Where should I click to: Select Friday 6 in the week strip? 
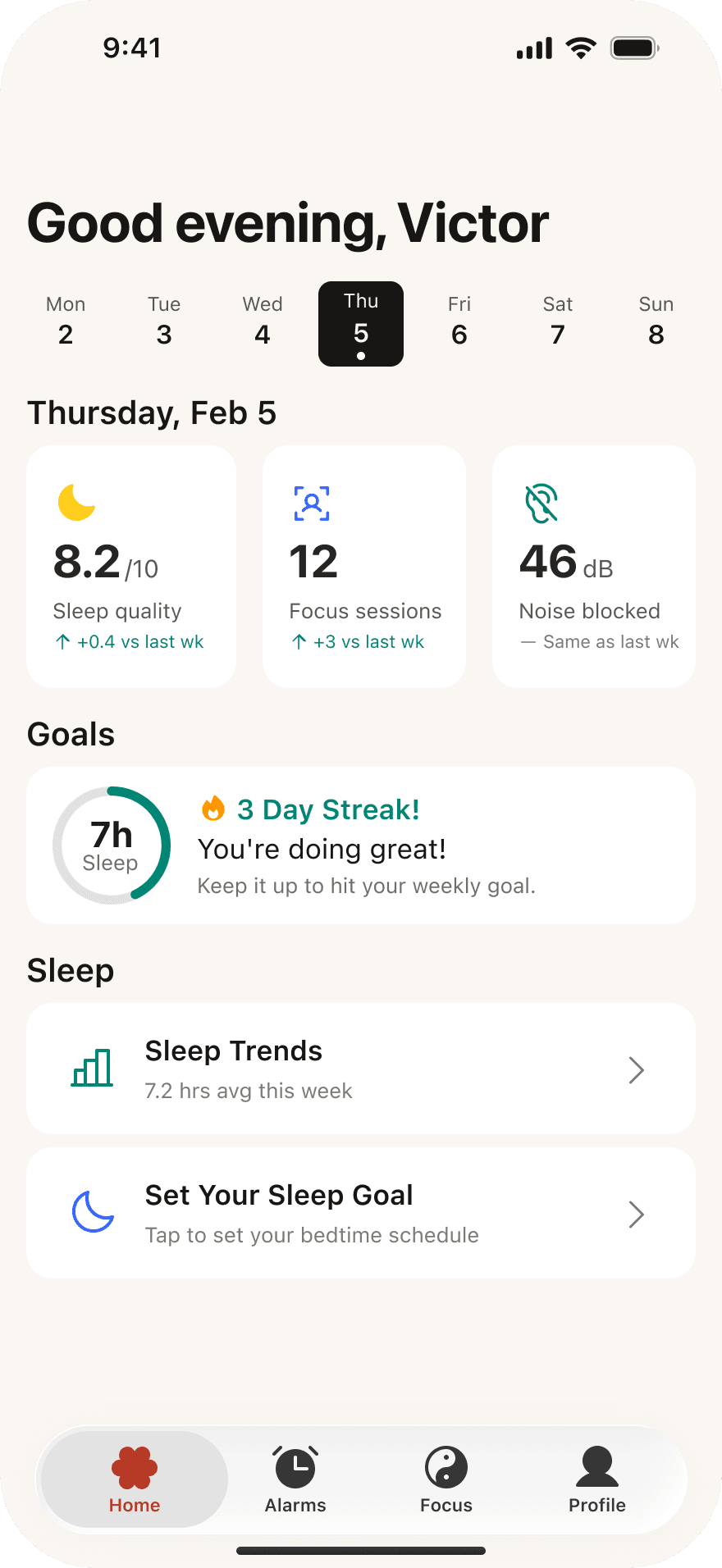click(x=459, y=323)
